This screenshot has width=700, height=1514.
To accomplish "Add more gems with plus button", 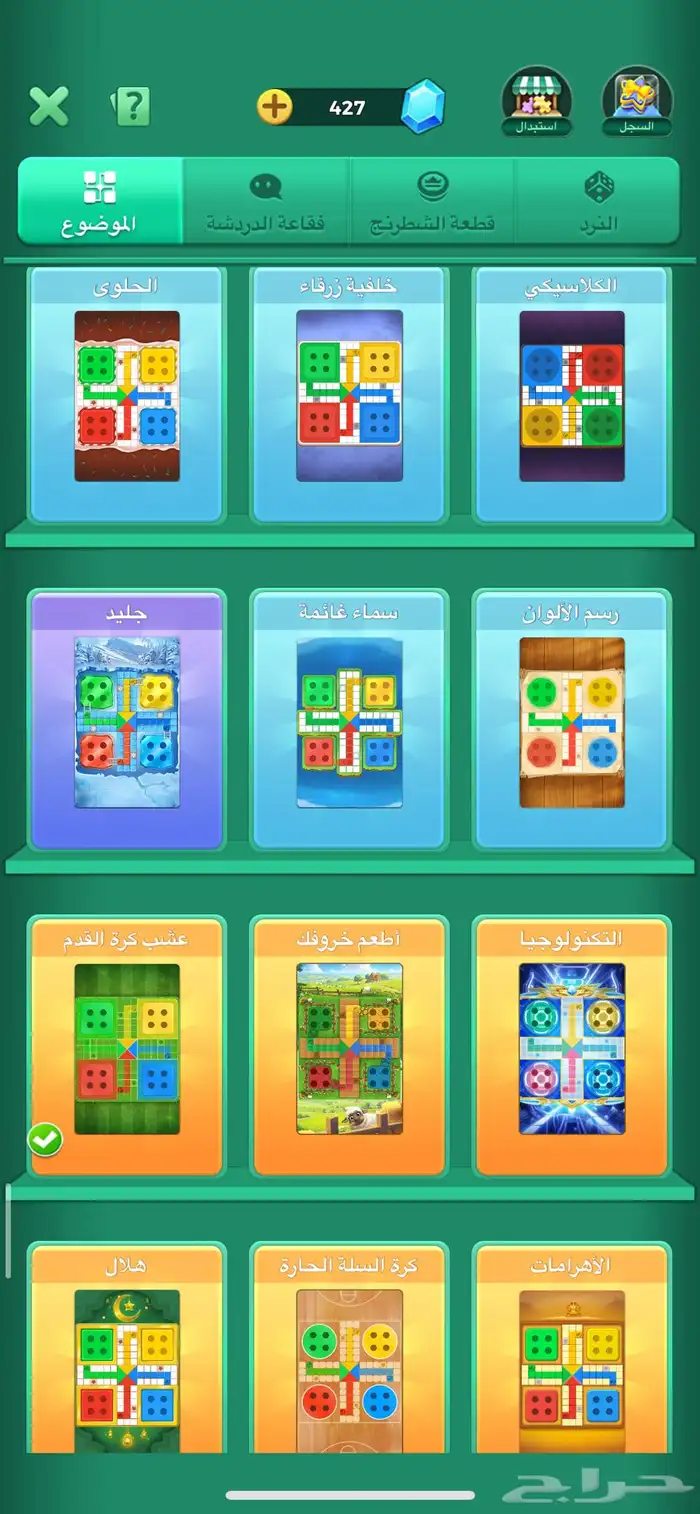I will [275, 106].
